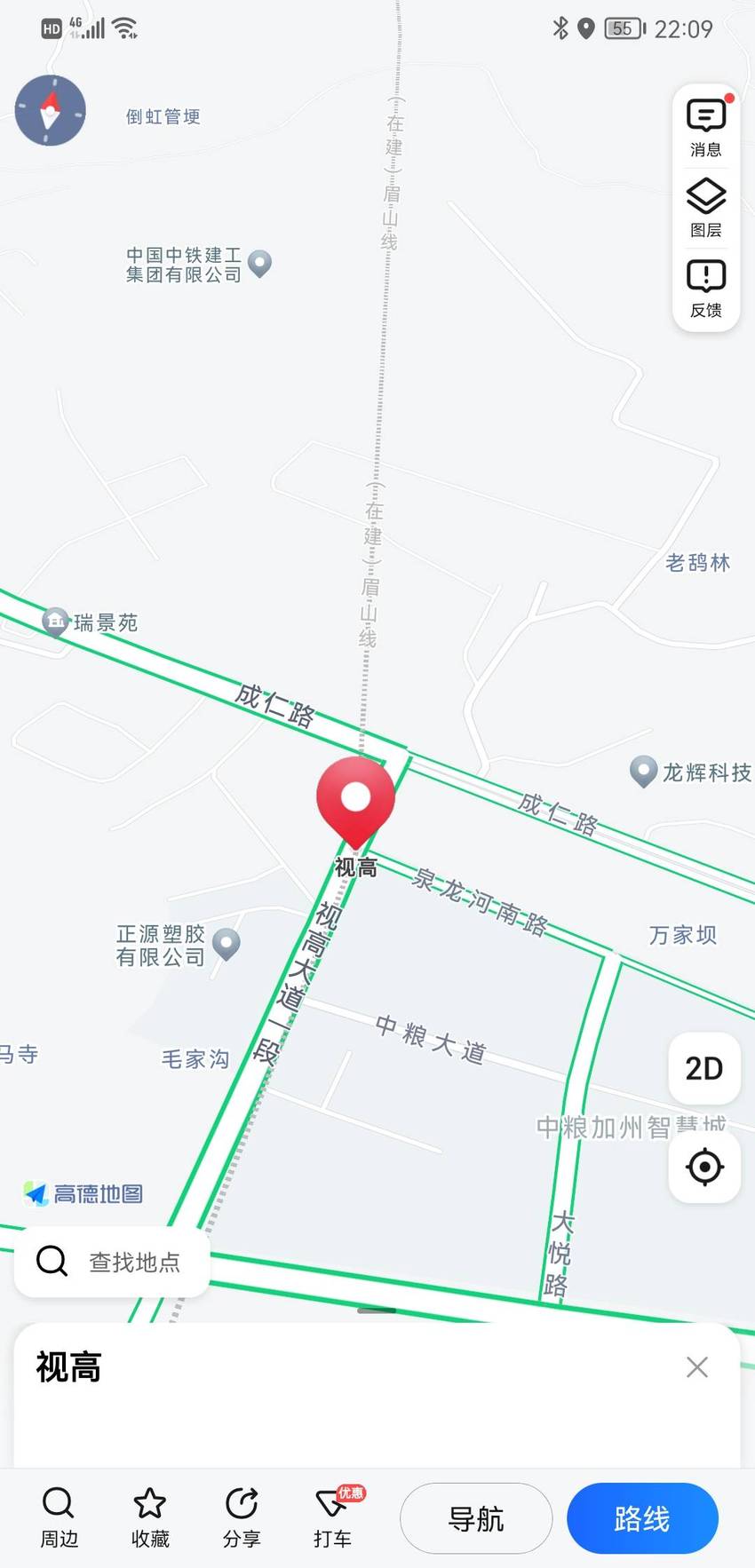The height and width of the screenshot is (1568, 755).
Task: Open the 图层 map layers menu
Action: (706, 208)
